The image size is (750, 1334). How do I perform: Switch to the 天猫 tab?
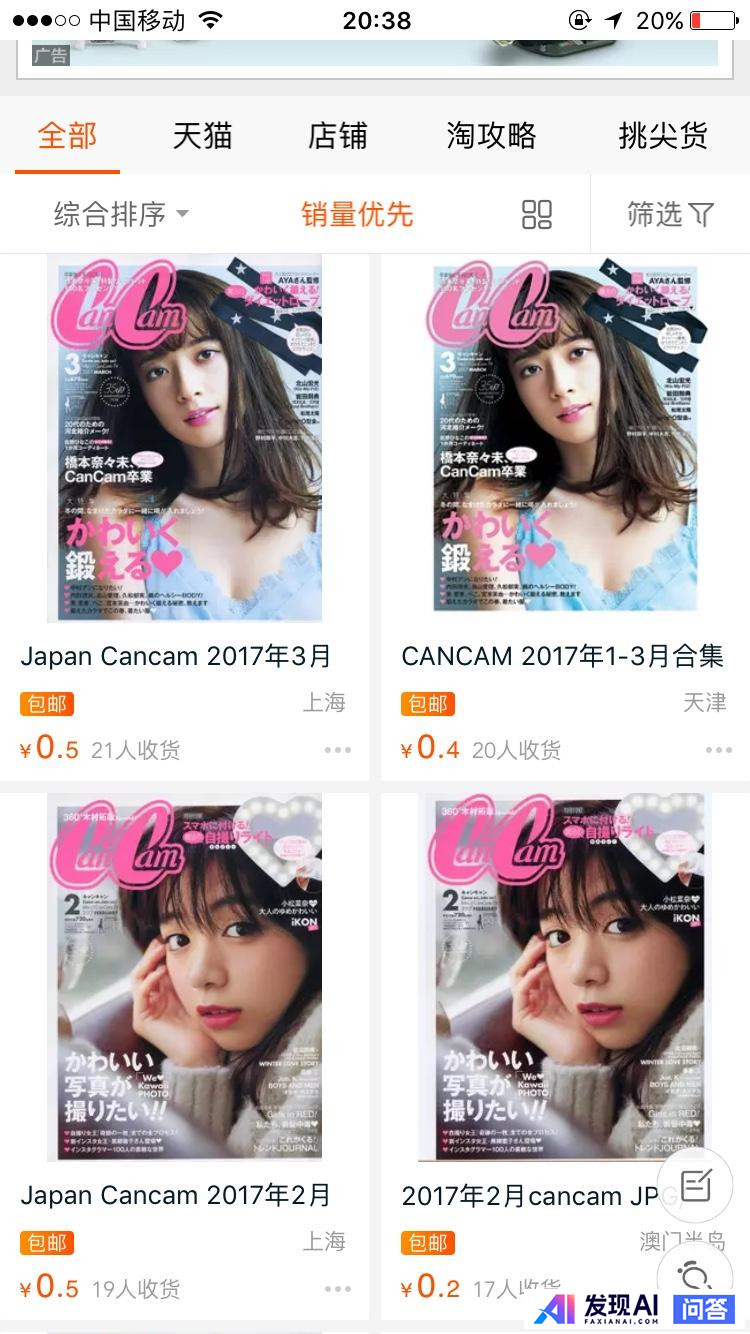[202, 136]
